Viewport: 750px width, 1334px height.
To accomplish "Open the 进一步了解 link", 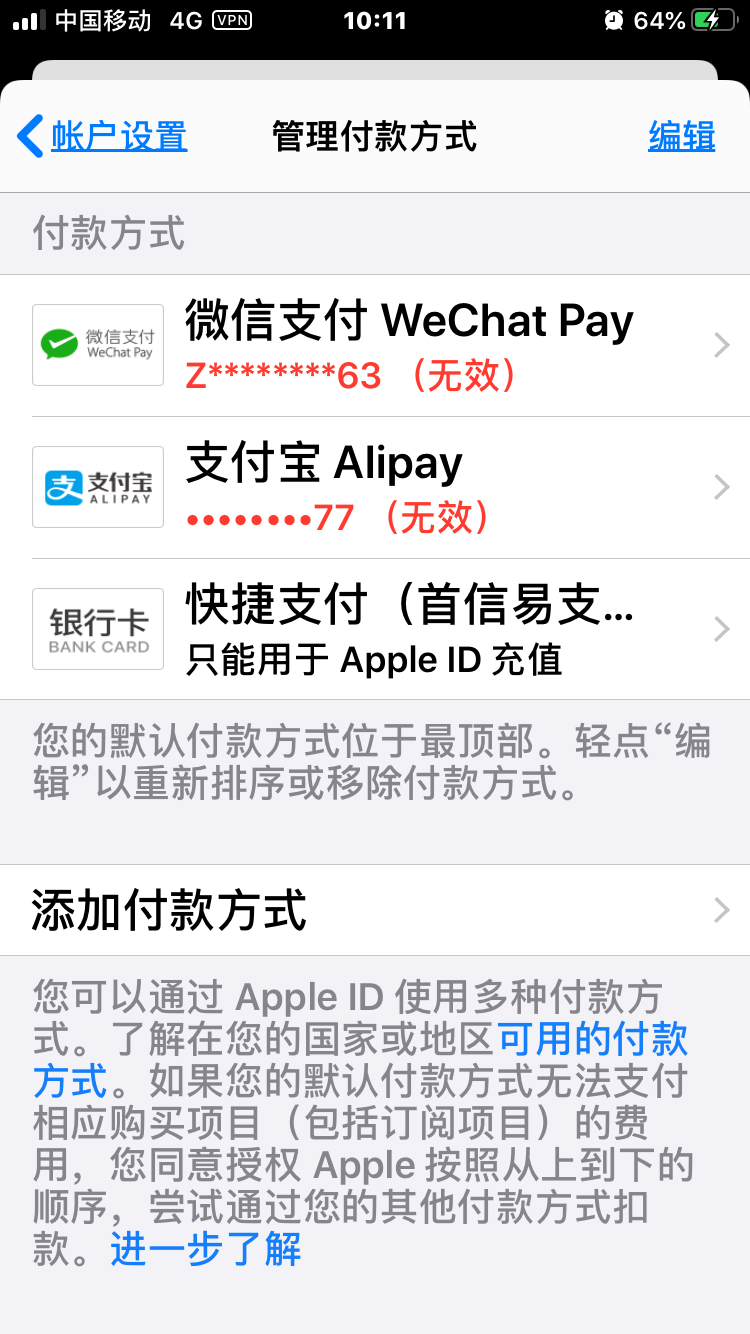I will tap(206, 1250).
